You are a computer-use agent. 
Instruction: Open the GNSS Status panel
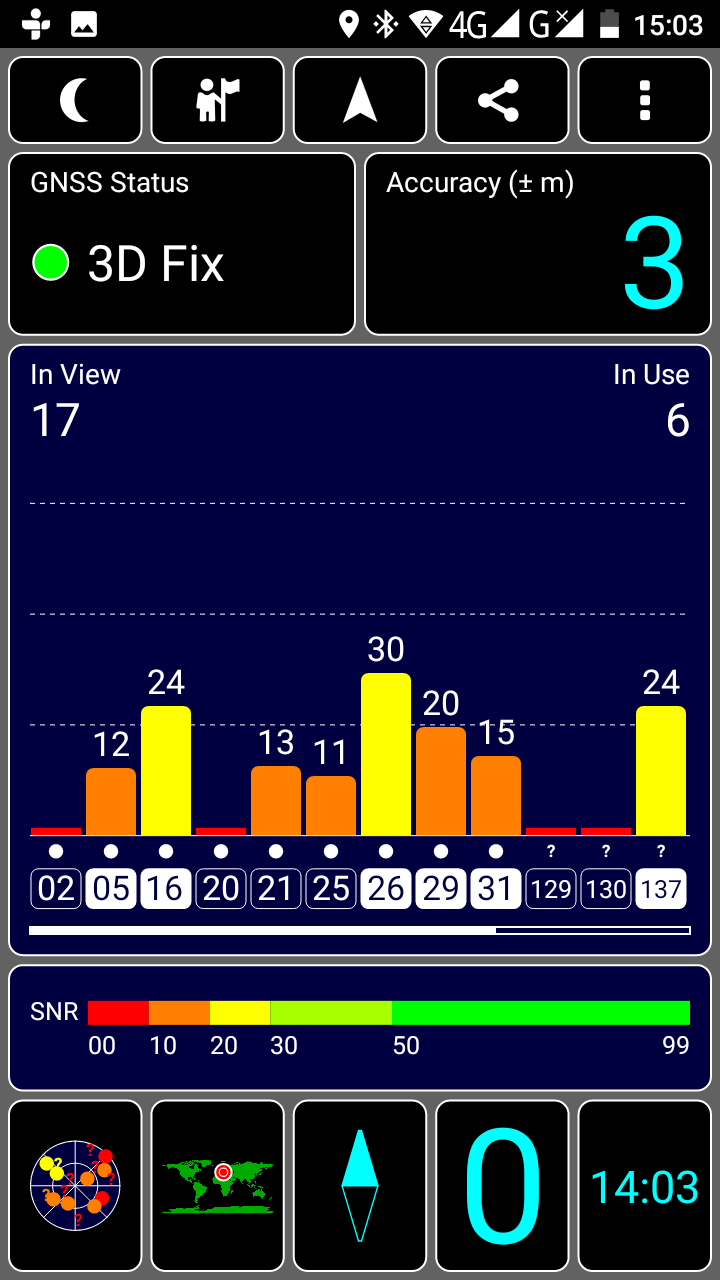pos(182,244)
